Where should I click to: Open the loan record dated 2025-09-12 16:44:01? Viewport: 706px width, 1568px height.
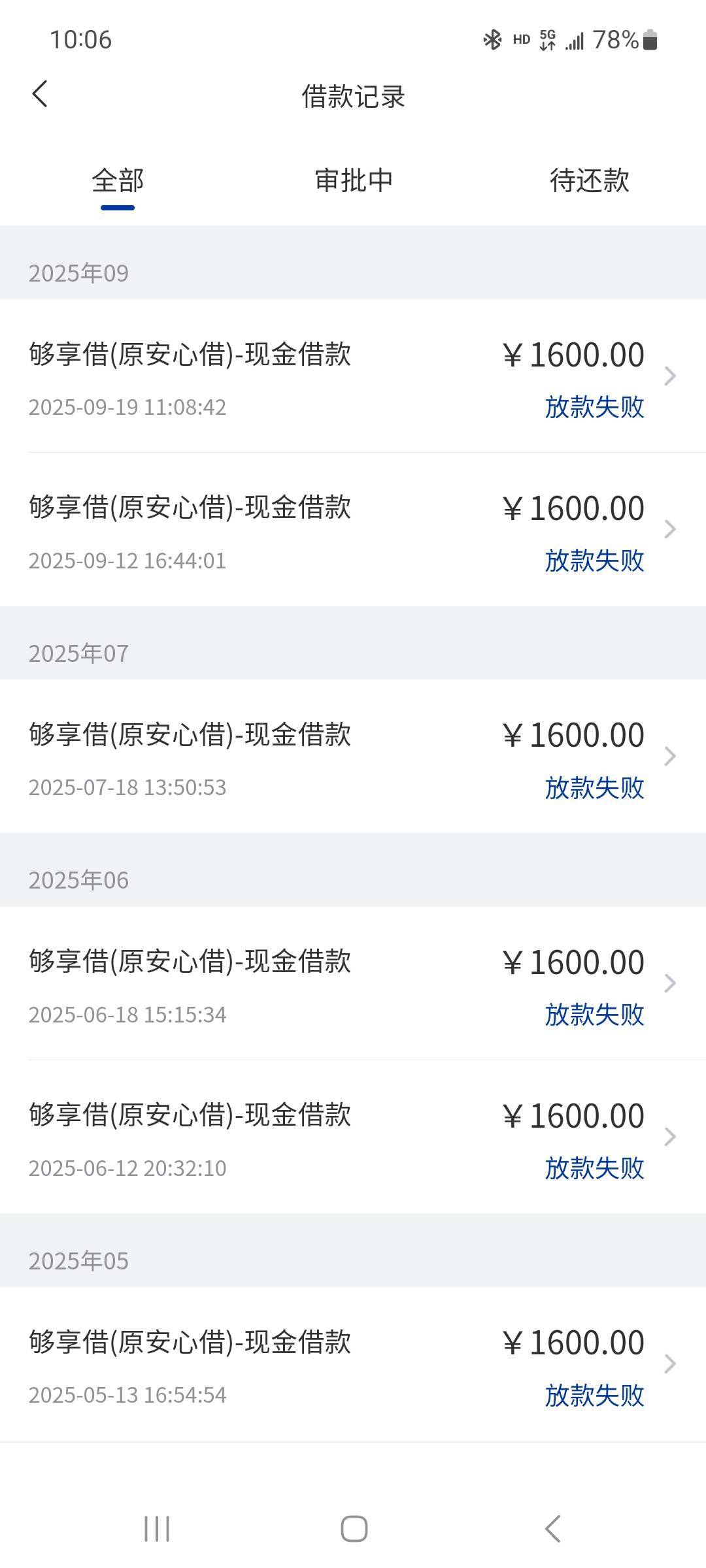[x=353, y=529]
